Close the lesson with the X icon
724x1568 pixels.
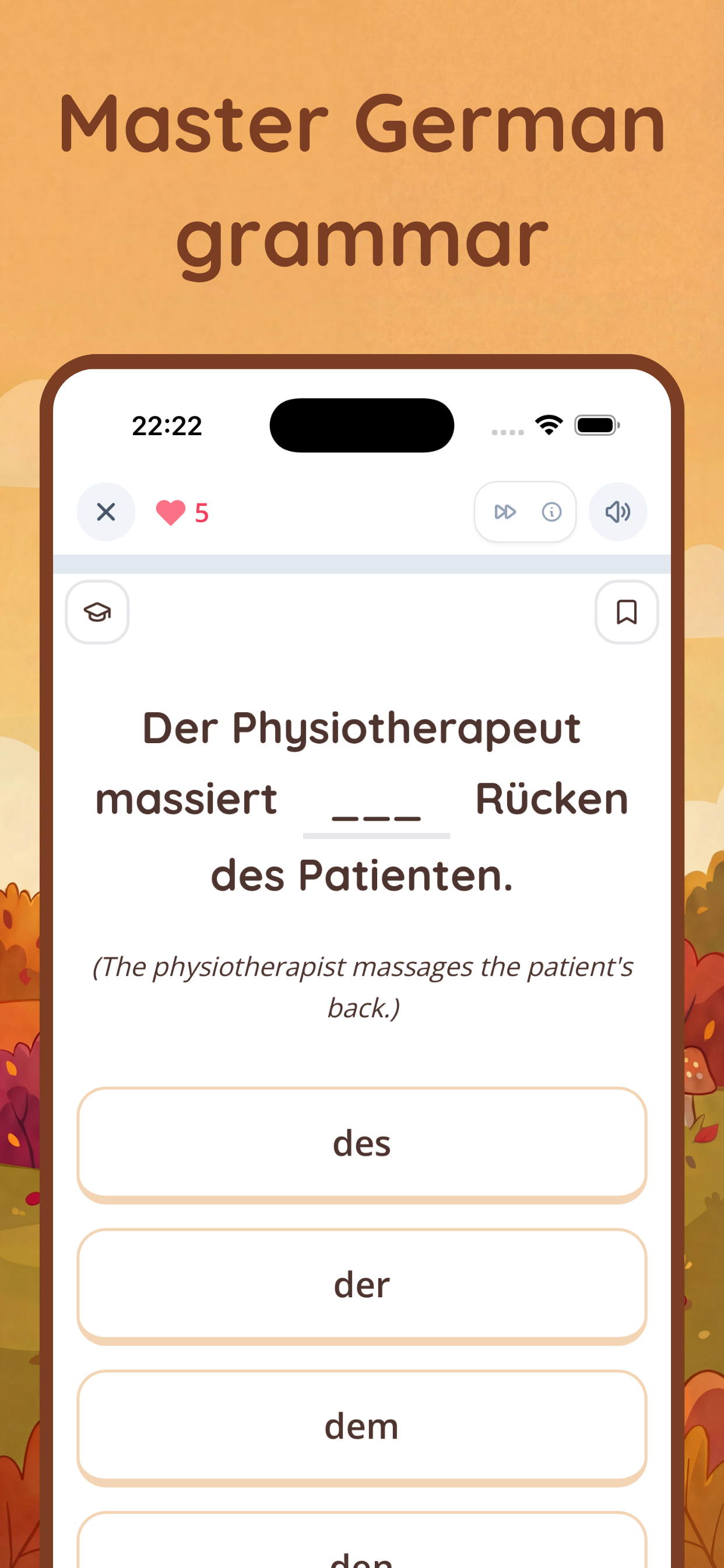[x=106, y=512]
